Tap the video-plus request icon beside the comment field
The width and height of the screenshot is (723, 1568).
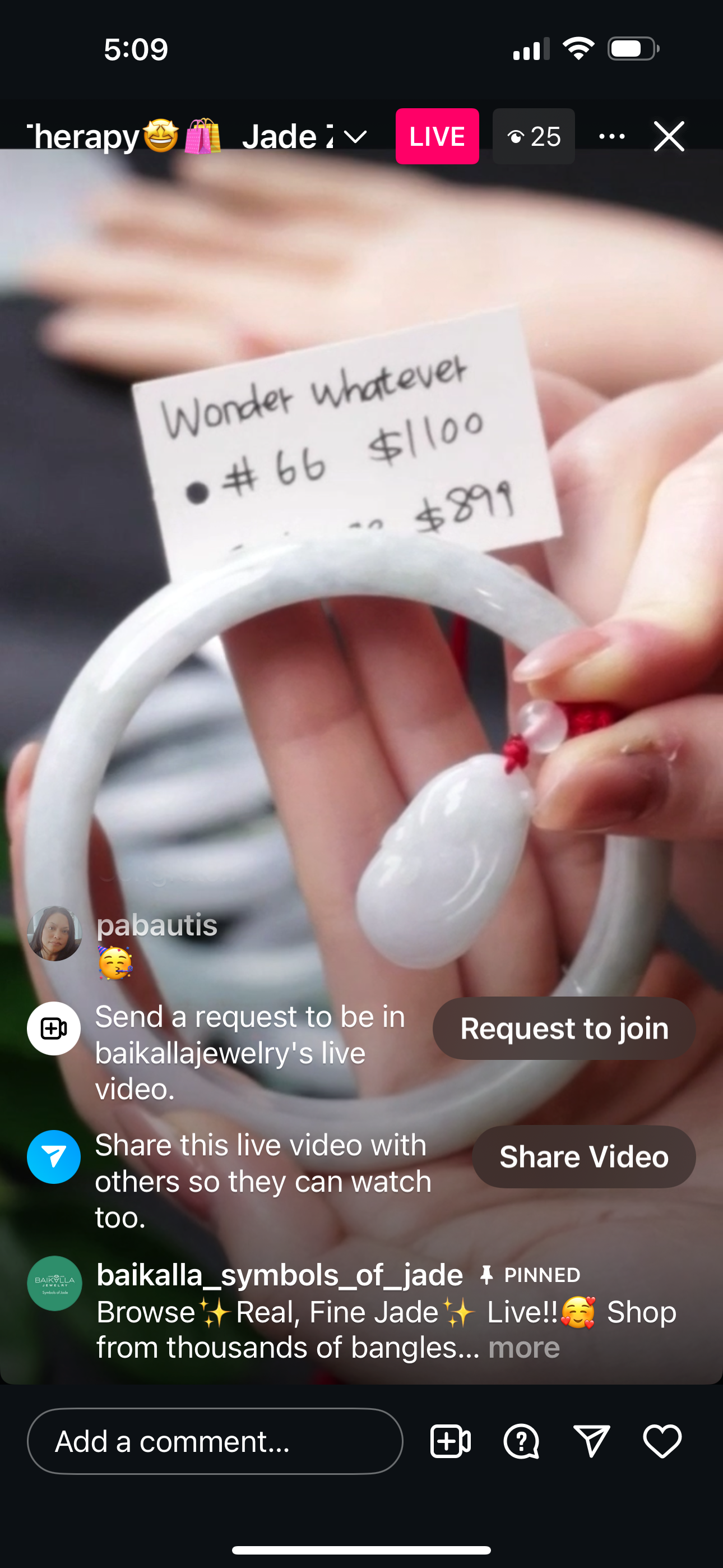(x=451, y=1441)
